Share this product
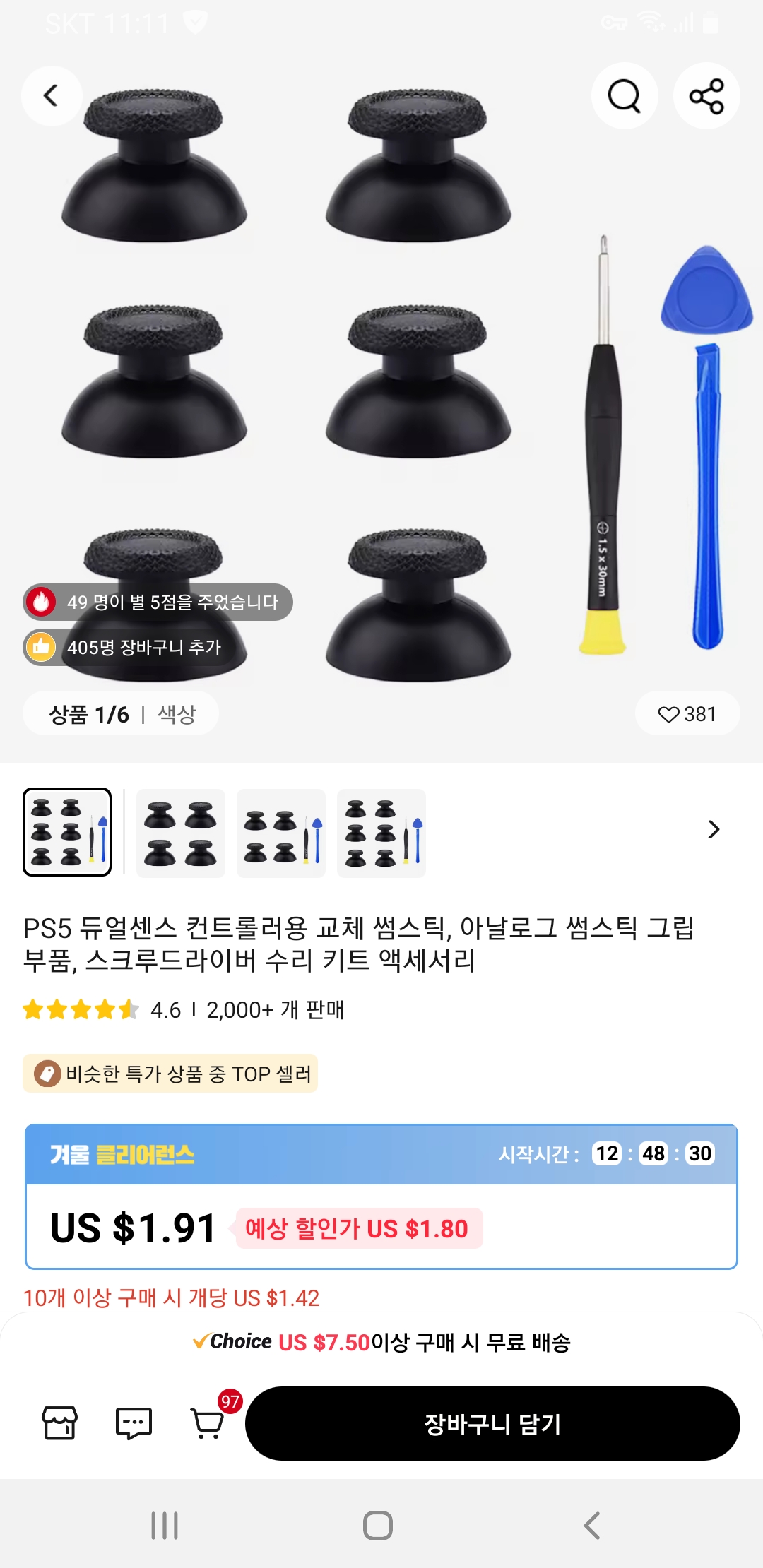This screenshot has height=1568, width=763. 706,96
